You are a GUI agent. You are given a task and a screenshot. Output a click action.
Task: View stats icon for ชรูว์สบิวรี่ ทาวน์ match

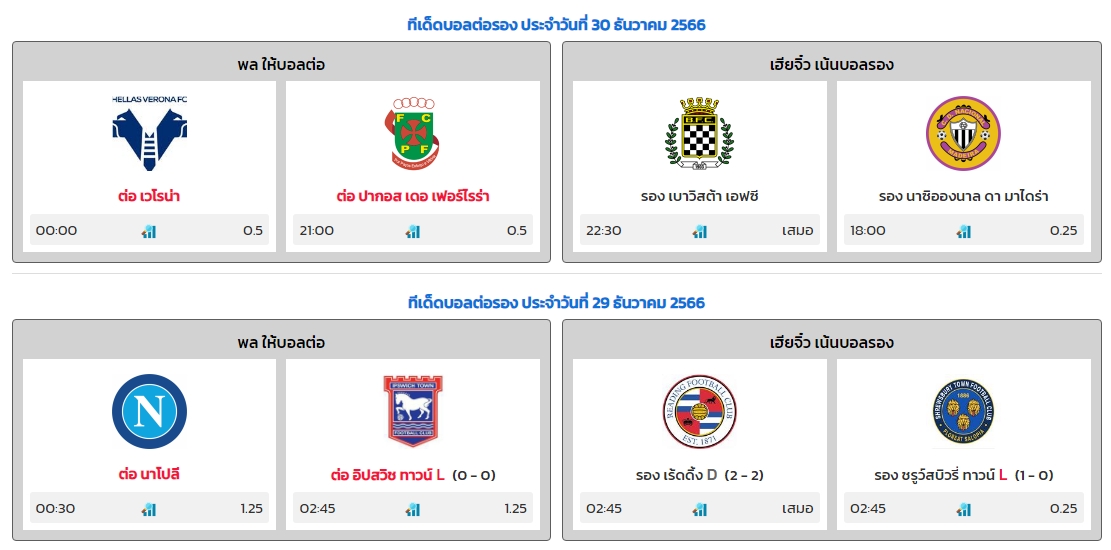[964, 509]
